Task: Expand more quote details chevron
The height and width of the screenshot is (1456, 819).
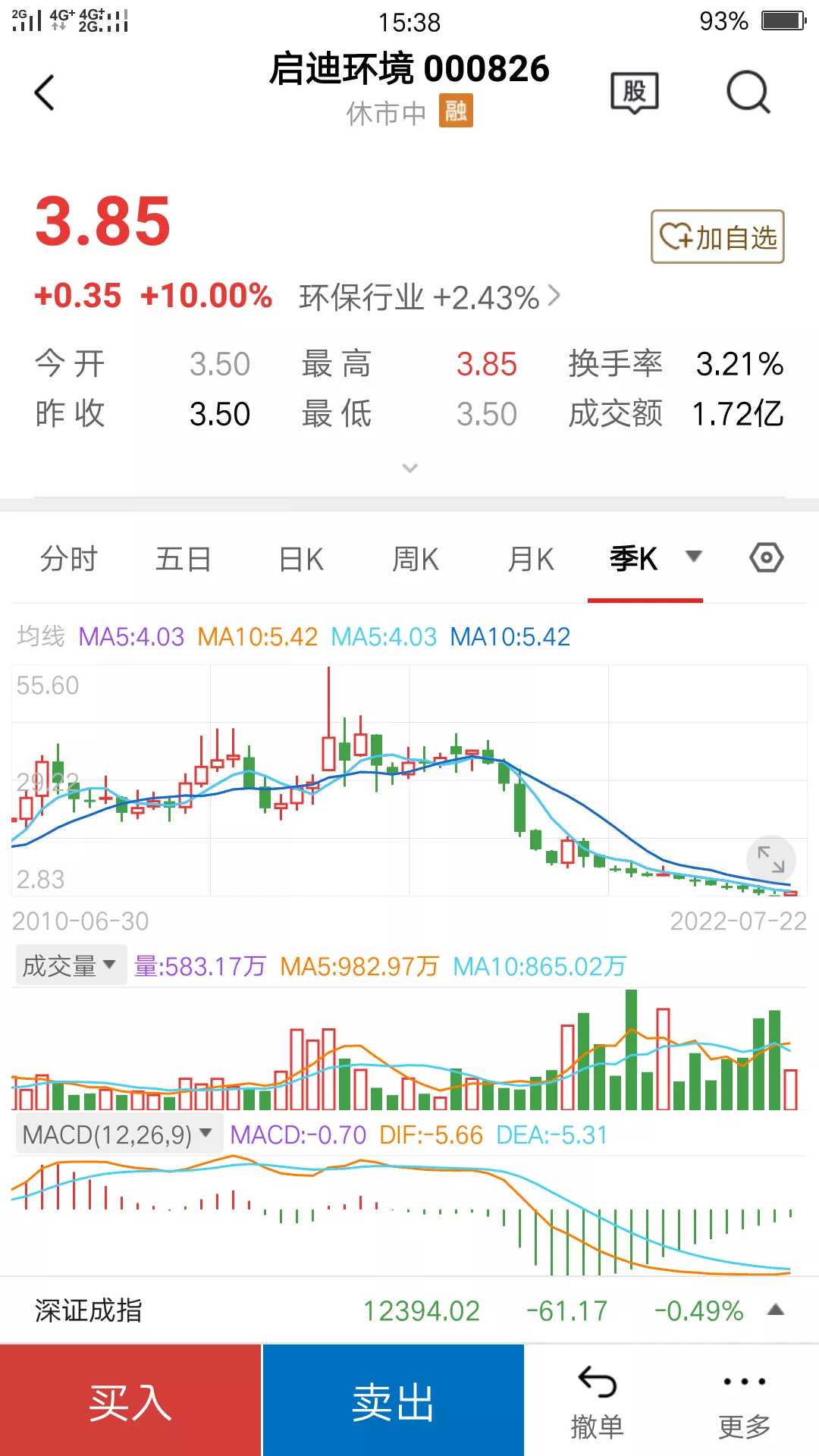Action: [409, 468]
